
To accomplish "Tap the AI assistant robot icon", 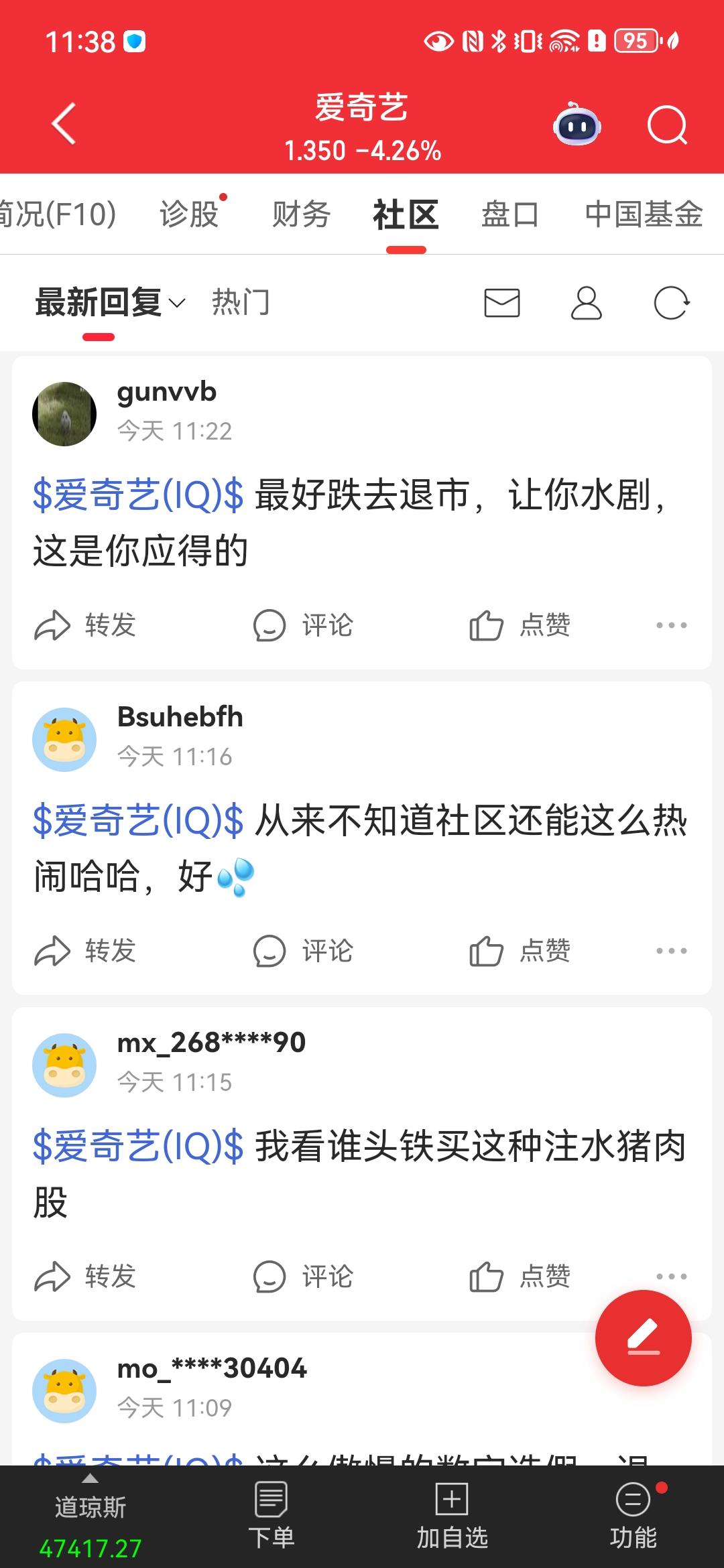I will coord(577,125).
